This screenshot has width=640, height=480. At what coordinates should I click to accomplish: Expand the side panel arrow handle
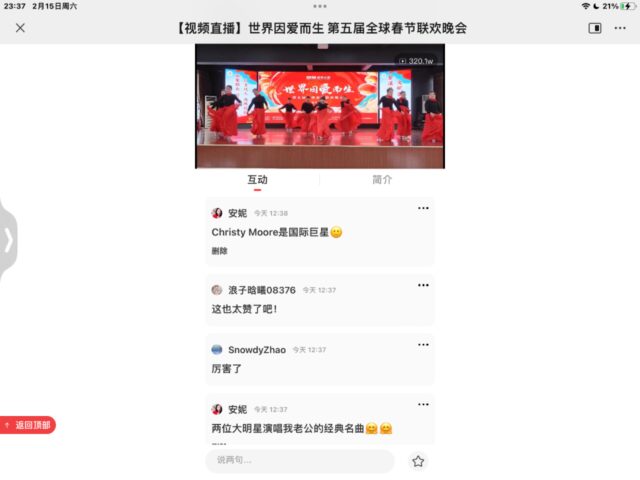point(8,239)
